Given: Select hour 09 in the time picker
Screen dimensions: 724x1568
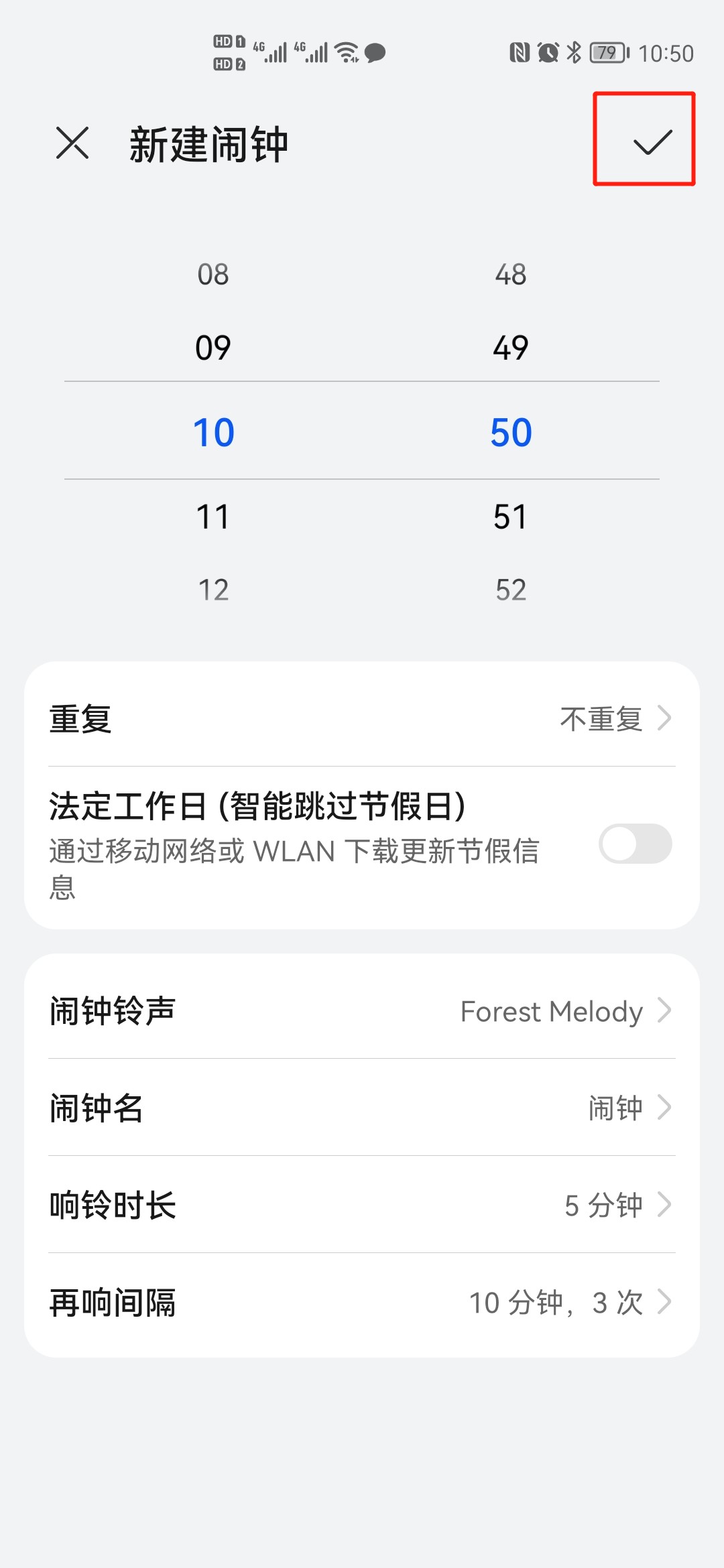Looking at the screenshot, I should coord(213,348).
